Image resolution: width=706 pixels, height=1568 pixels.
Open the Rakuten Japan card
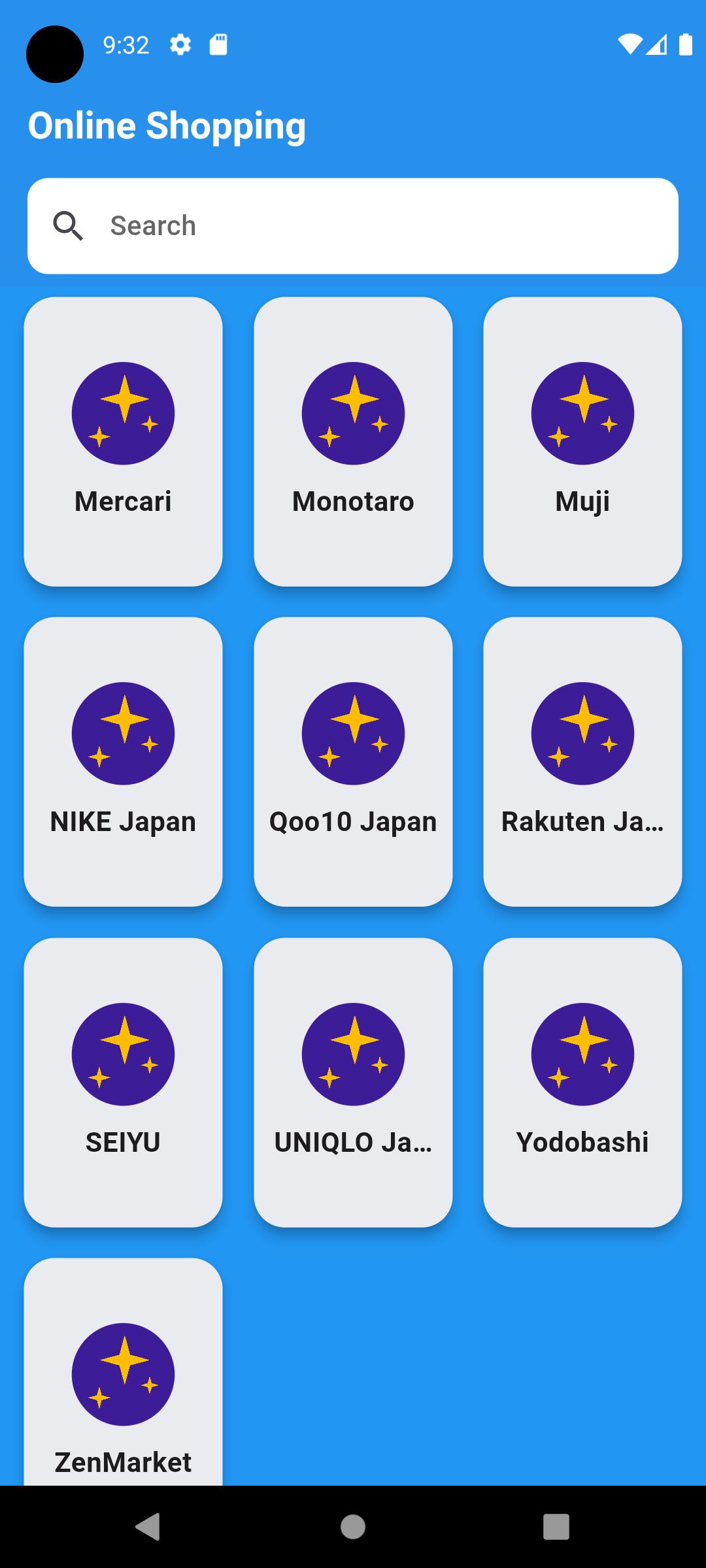(582, 762)
